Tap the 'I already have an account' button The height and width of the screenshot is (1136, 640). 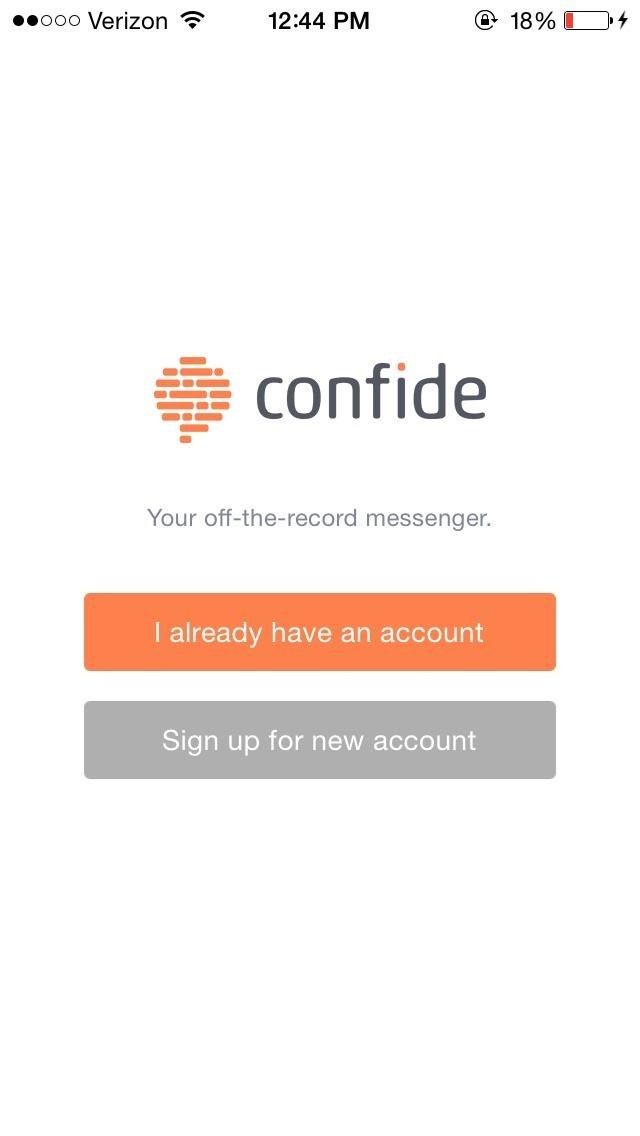tap(319, 632)
